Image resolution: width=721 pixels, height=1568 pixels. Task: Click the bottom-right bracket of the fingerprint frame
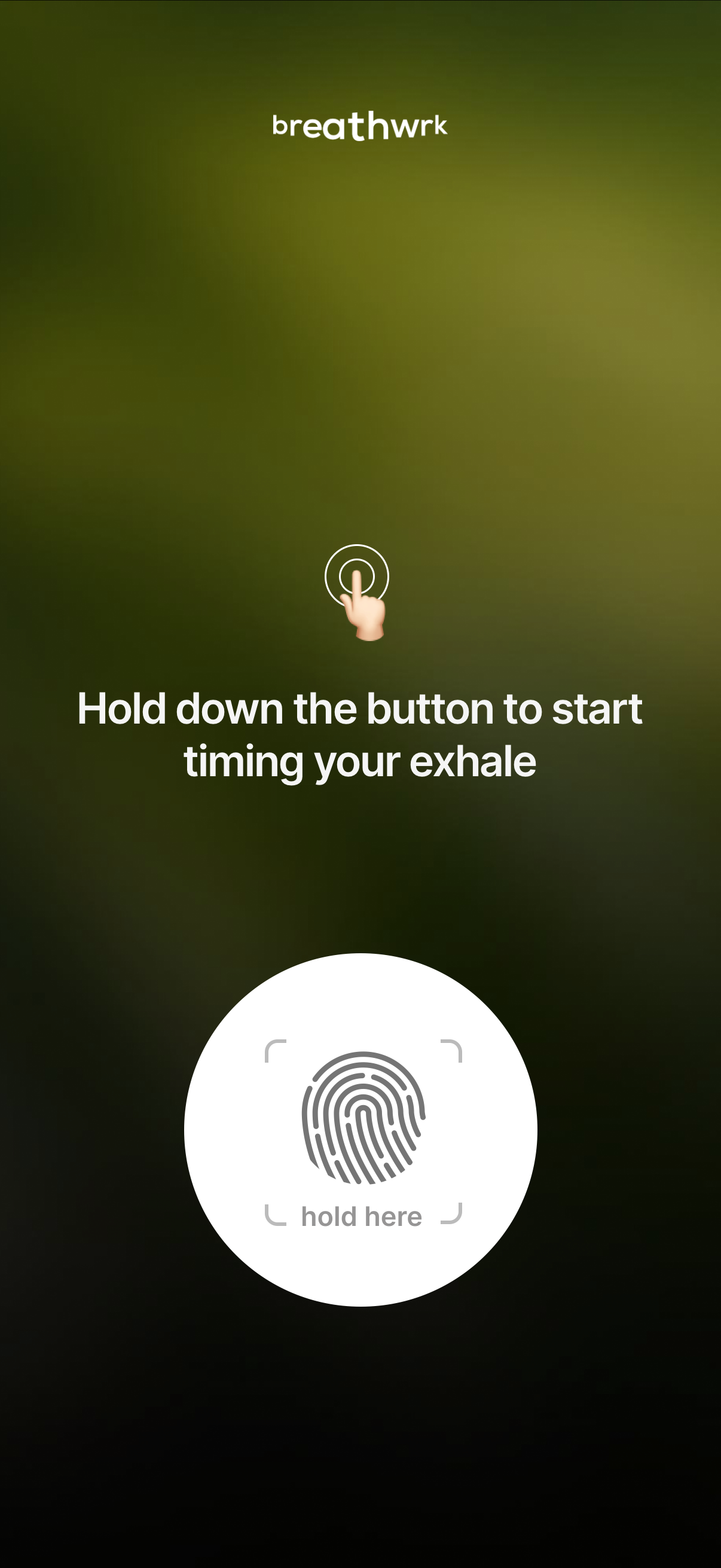(x=451, y=1215)
